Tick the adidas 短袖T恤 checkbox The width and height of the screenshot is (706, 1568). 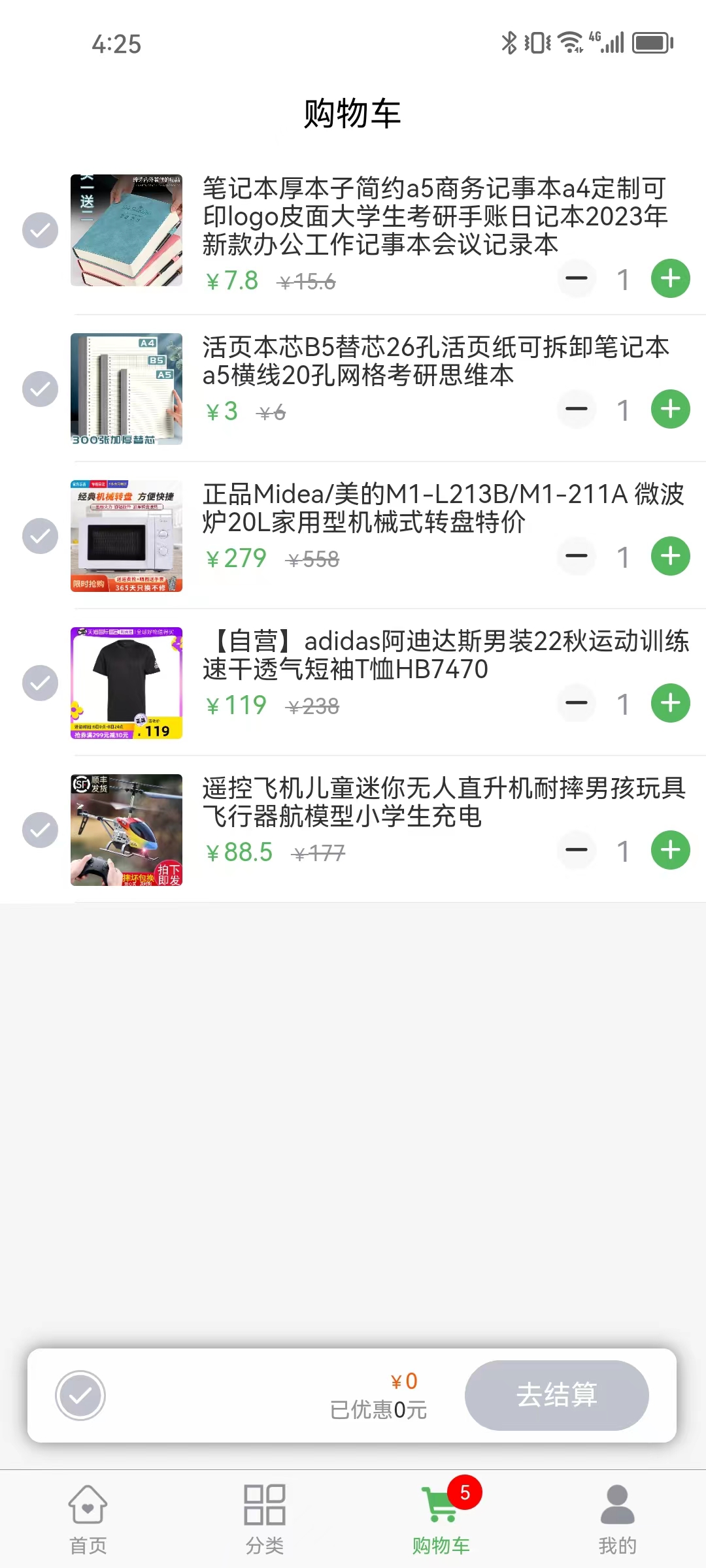click(x=41, y=683)
